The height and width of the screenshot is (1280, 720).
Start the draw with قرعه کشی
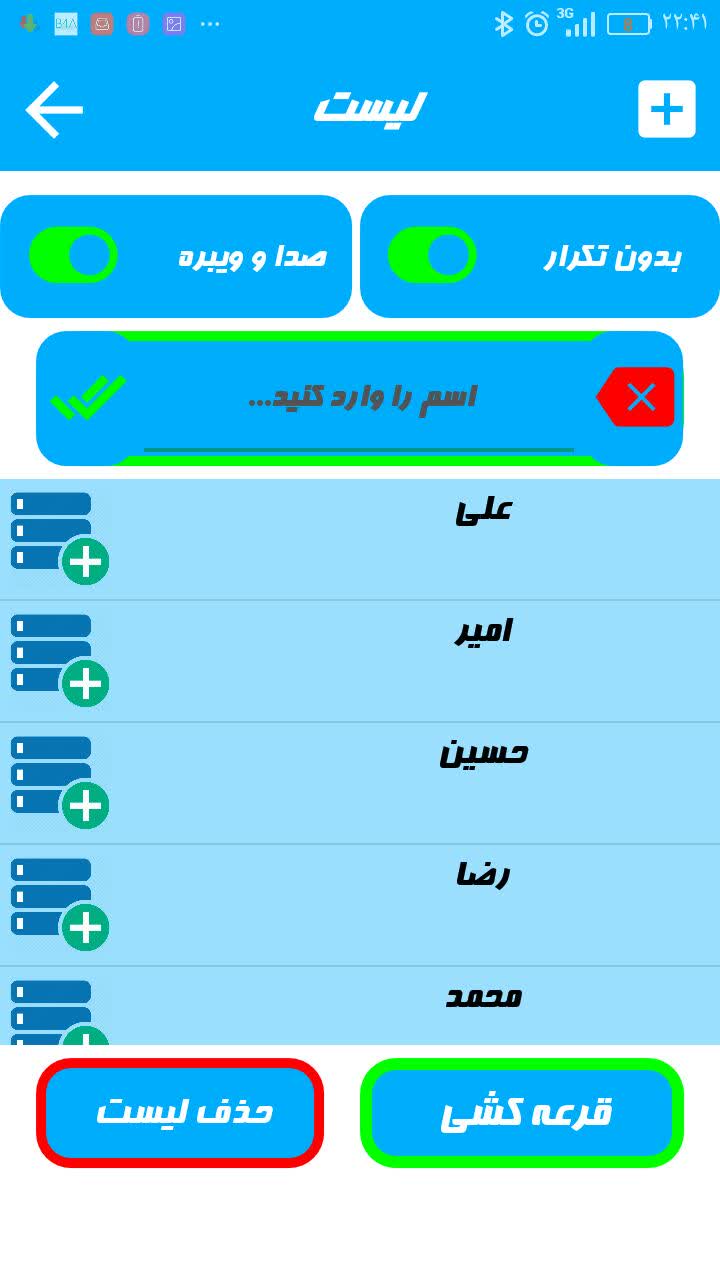522,1113
